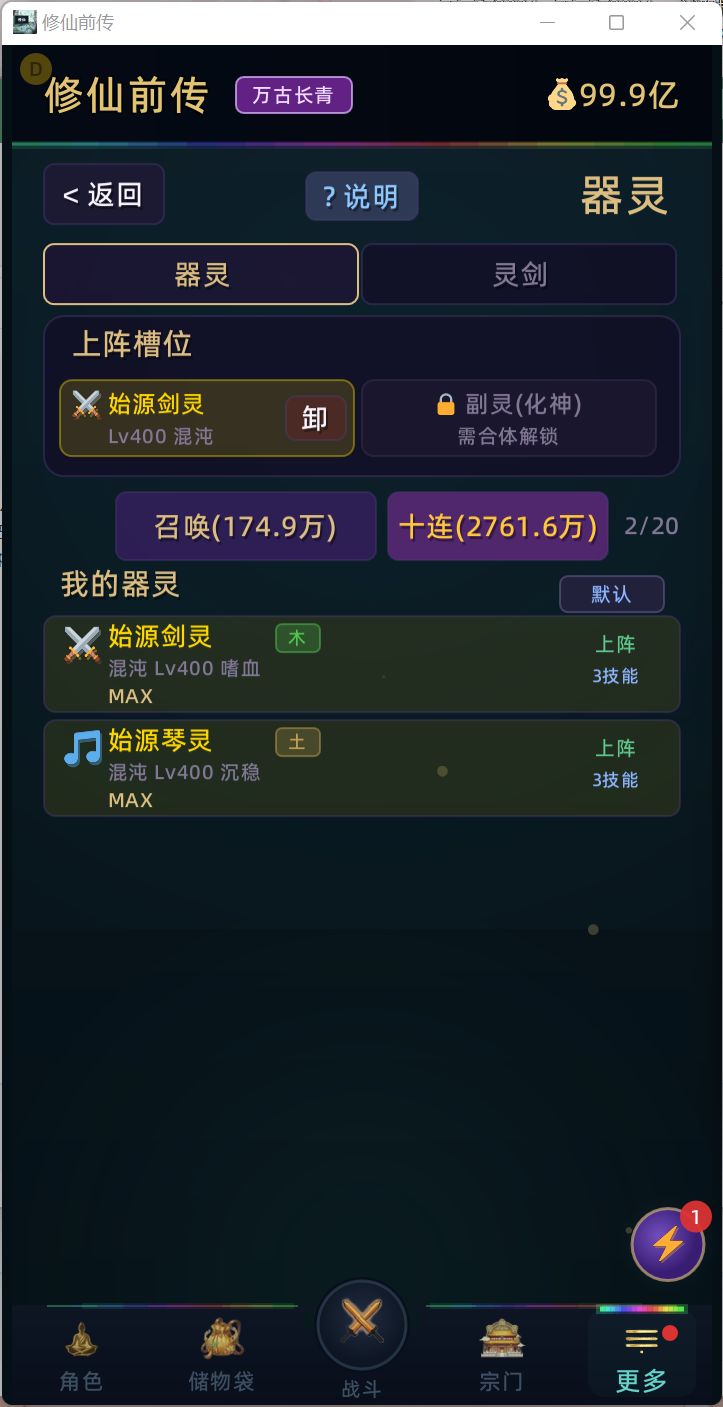Click the money bag currency icon
Screen dimensions: 723x1407
pyautogui.click(x=563, y=94)
